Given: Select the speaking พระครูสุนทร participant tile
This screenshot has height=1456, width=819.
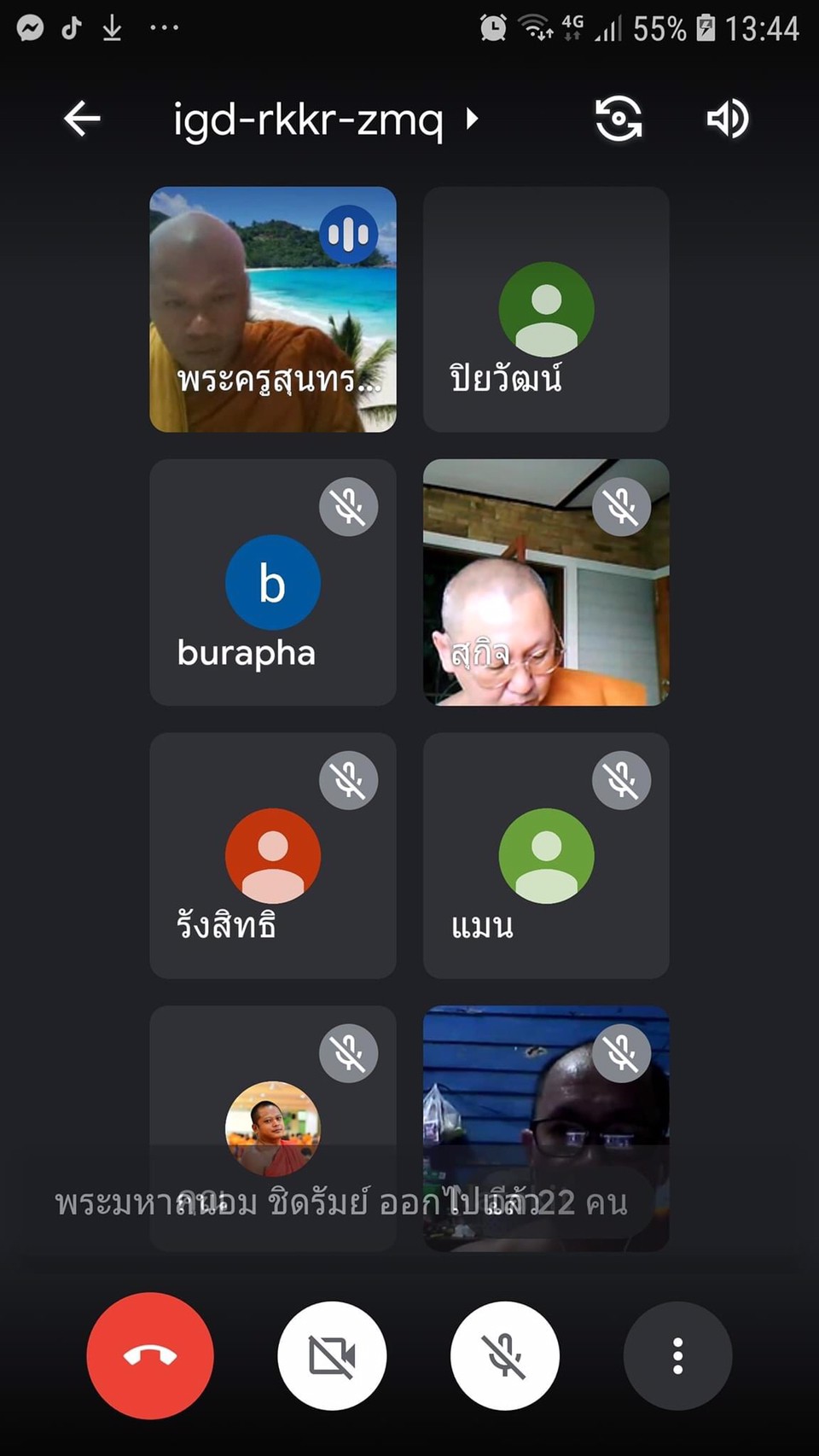Looking at the screenshot, I should click(273, 309).
